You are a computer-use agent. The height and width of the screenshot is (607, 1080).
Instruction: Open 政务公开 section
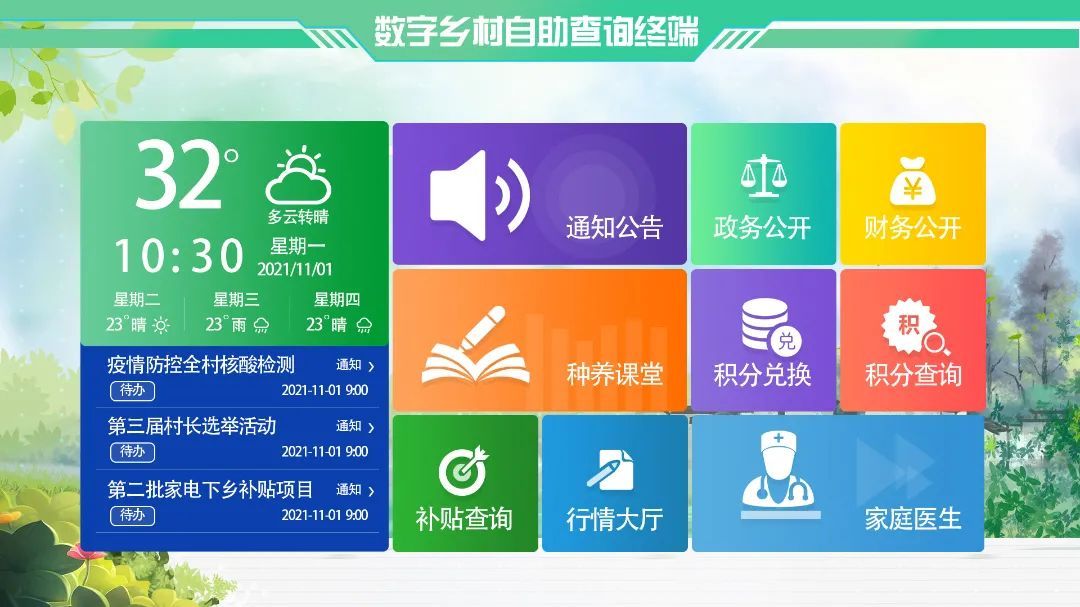(x=762, y=194)
